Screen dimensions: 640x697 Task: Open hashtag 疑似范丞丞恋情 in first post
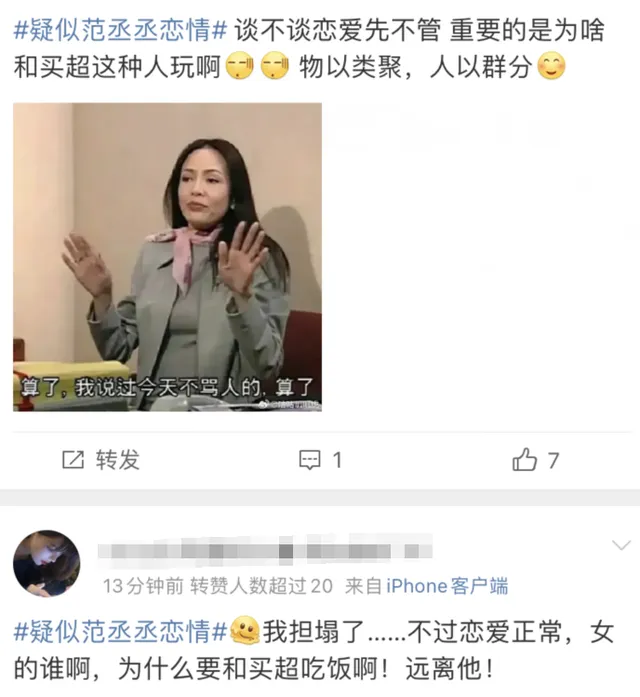[120, 30]
